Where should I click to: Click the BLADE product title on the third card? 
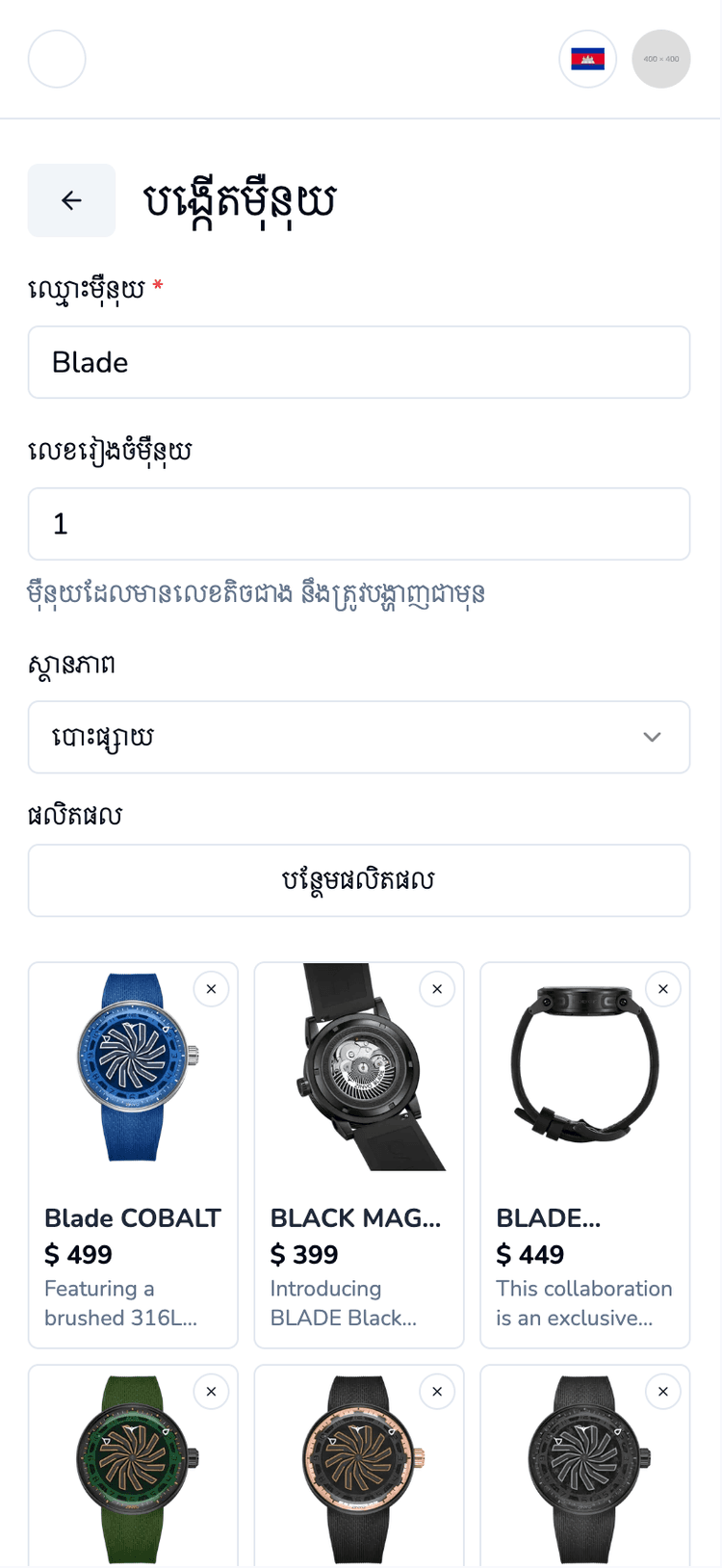(x=547, y=1217)
